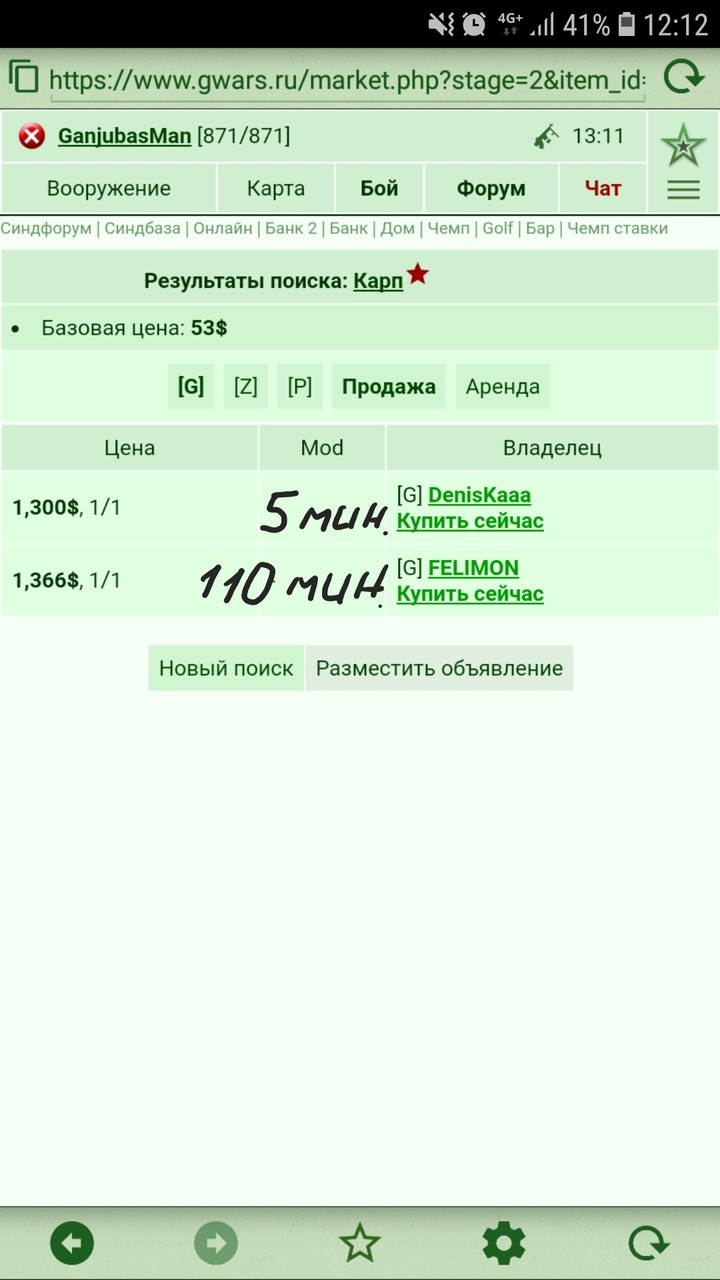
Task: Reload the page from the address bar
Action: tap(684, 78)
